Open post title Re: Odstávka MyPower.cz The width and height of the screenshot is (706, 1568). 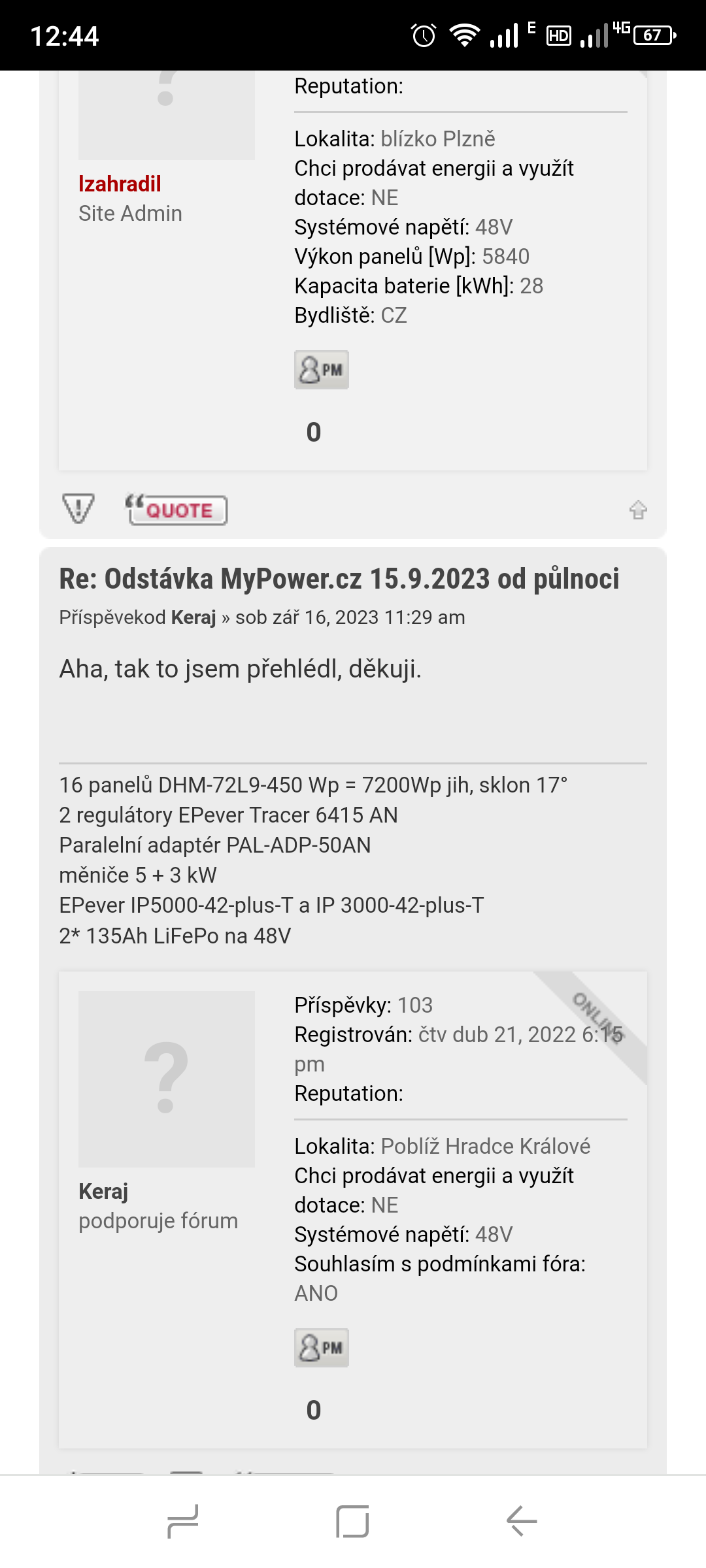(339, 579)
